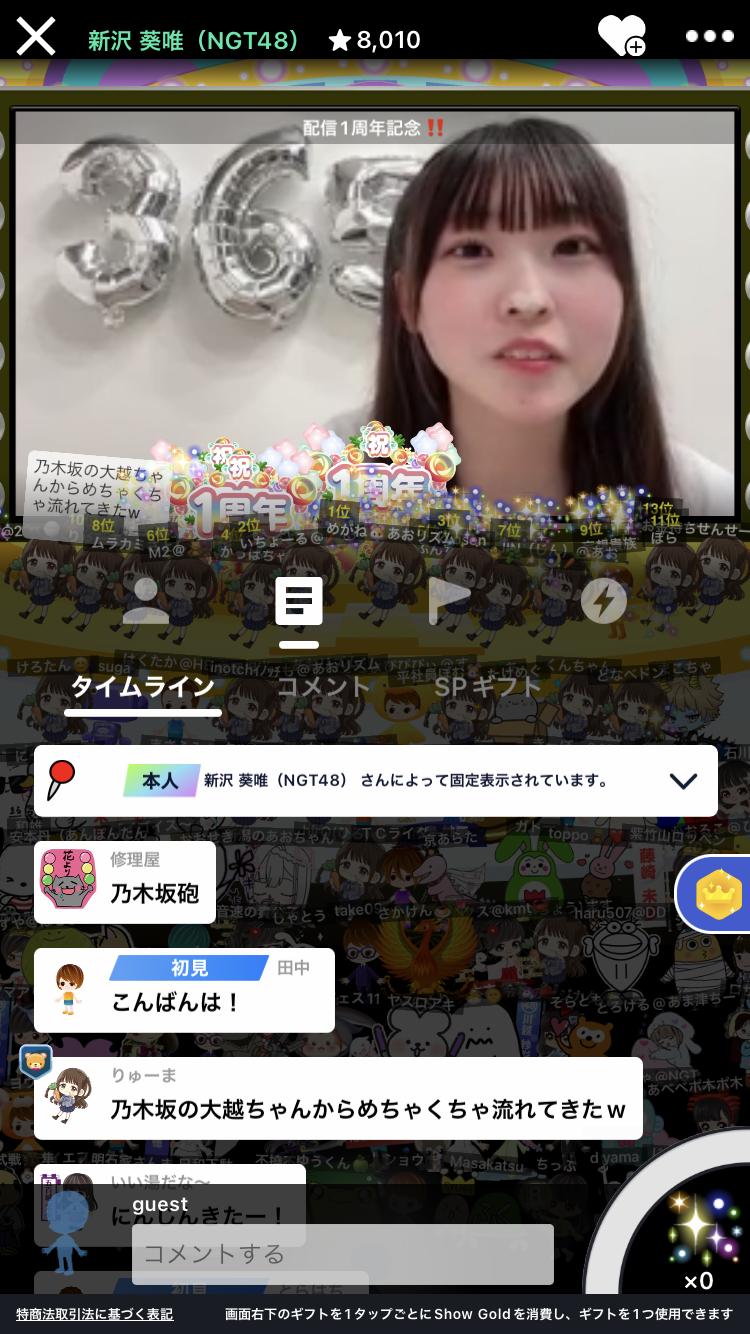This screenshot has height=1334, width=750.
Task: Switch to the タイムライン tab
Action: pos(143,686)
